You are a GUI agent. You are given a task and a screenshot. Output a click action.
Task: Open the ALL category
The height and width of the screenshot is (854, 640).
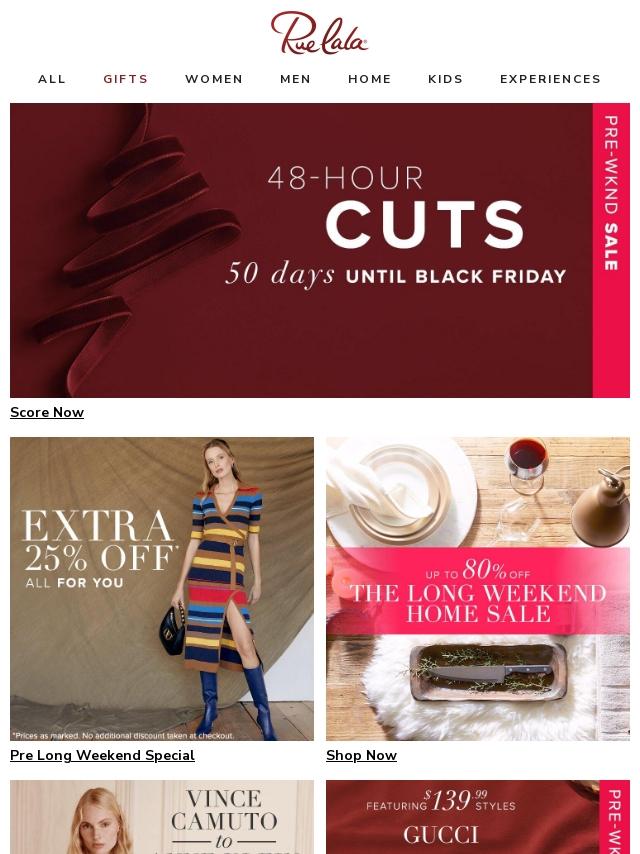52,79
